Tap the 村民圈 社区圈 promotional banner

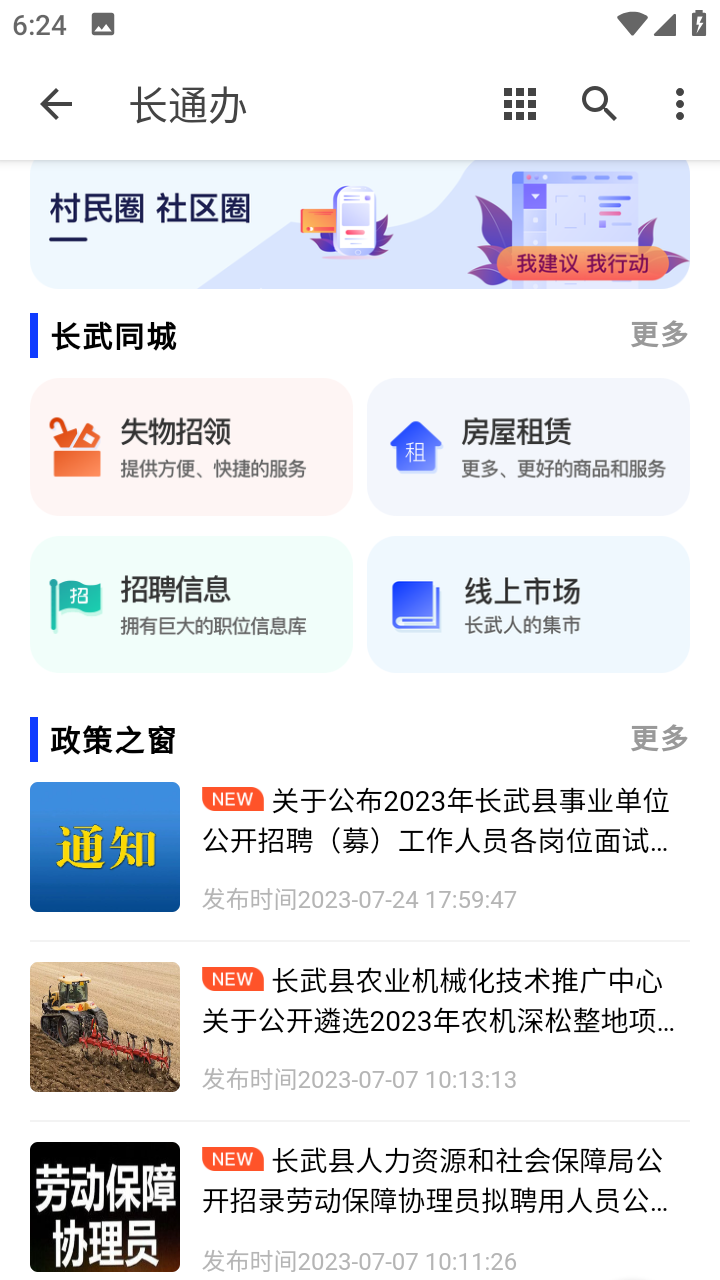[x=360, y=223]
